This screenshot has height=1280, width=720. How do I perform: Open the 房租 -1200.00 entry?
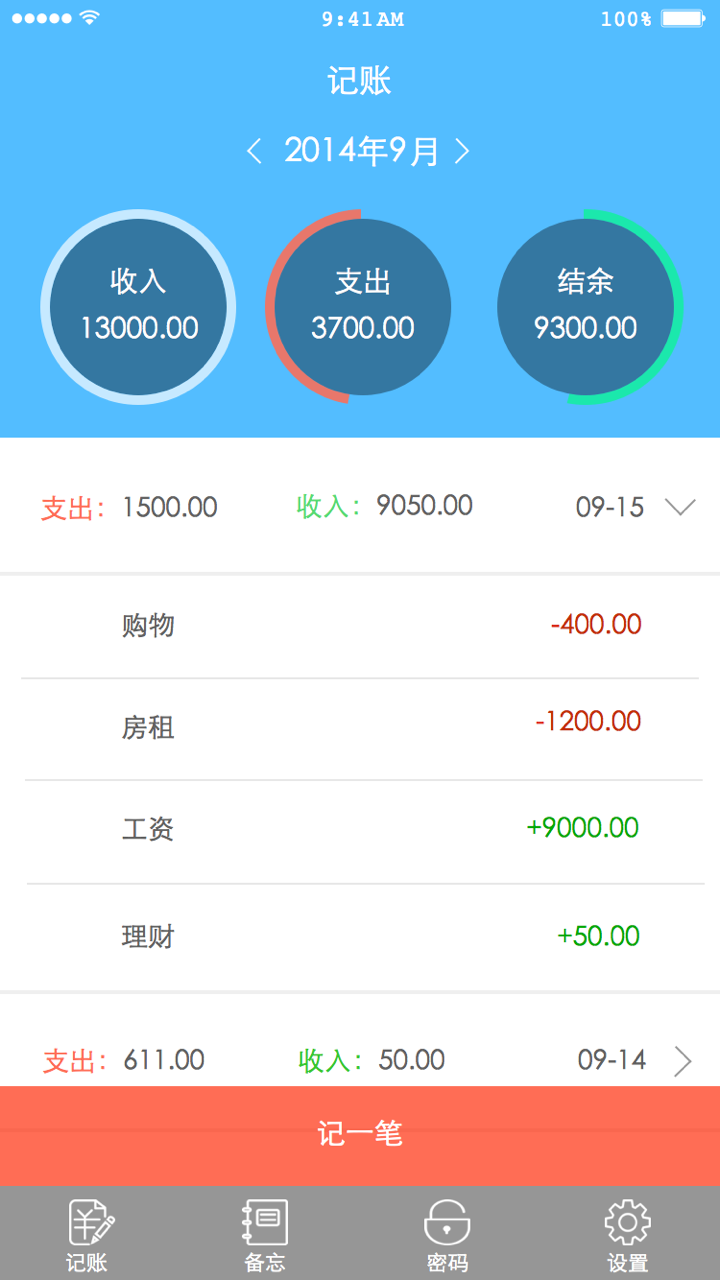click(360, 726)
